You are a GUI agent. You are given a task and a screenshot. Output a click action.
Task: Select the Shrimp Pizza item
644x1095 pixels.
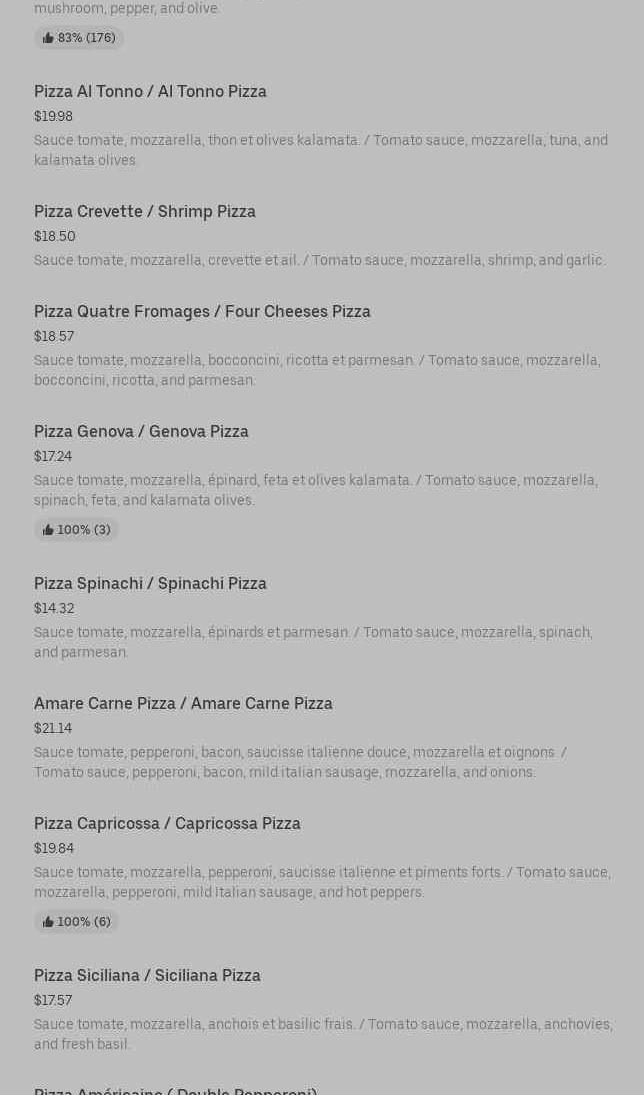pos(145,211)
